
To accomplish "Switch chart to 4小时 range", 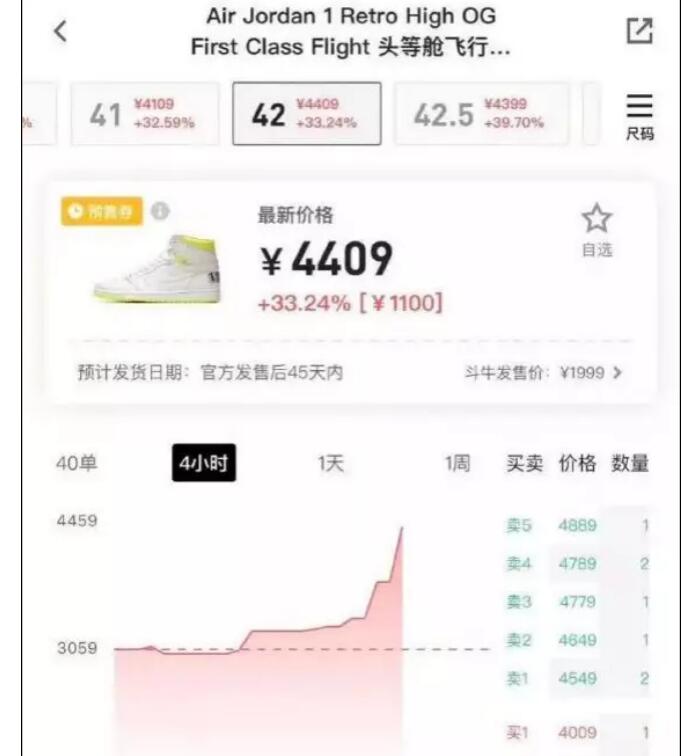I will 204,464.
